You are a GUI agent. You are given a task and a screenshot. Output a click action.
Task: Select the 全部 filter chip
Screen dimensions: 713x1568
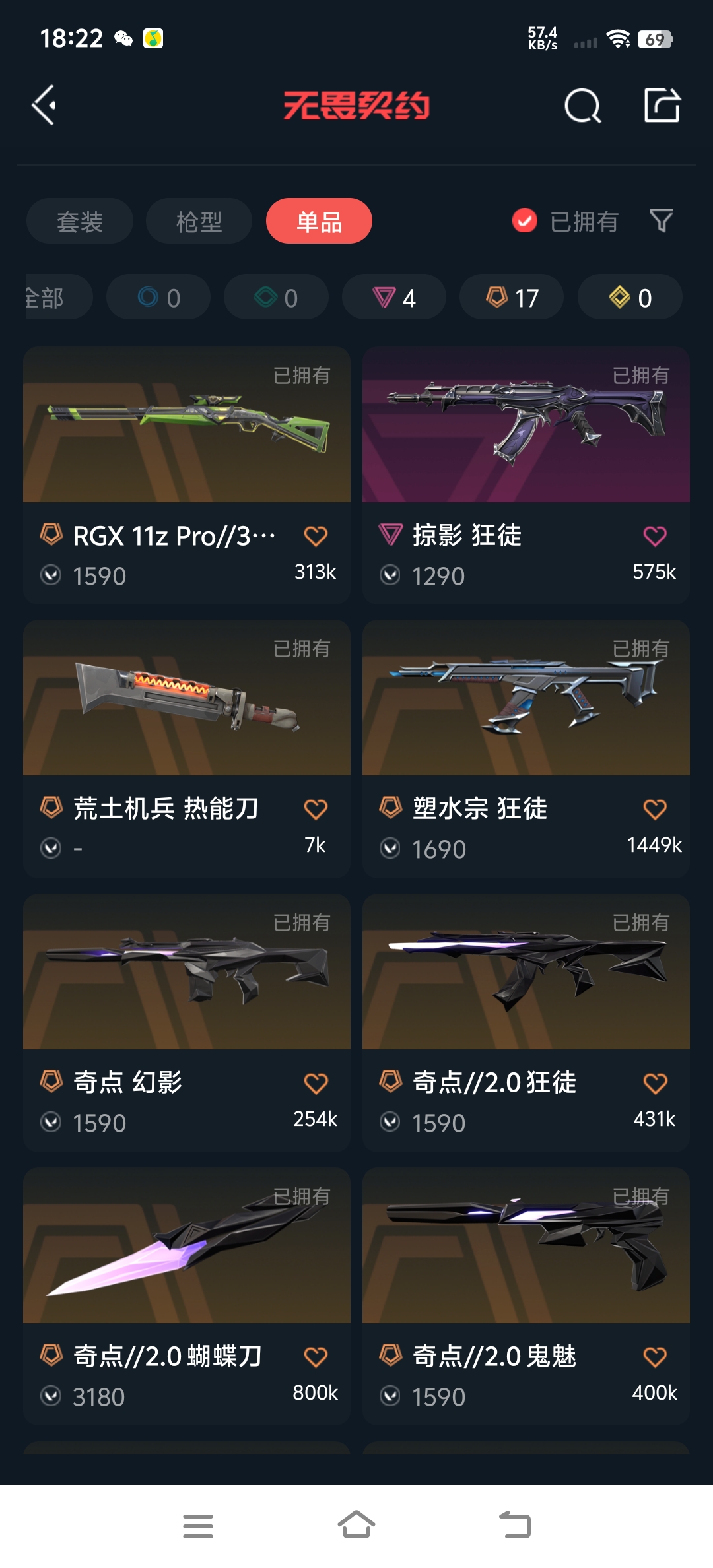tap(59, 298)
